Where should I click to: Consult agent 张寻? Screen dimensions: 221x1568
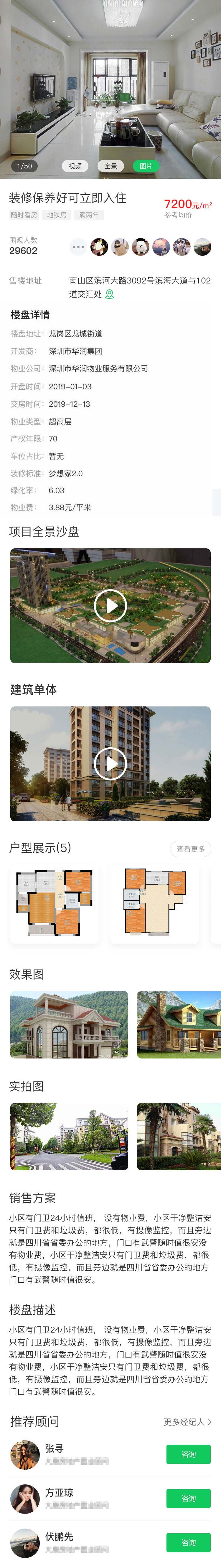188,1454
